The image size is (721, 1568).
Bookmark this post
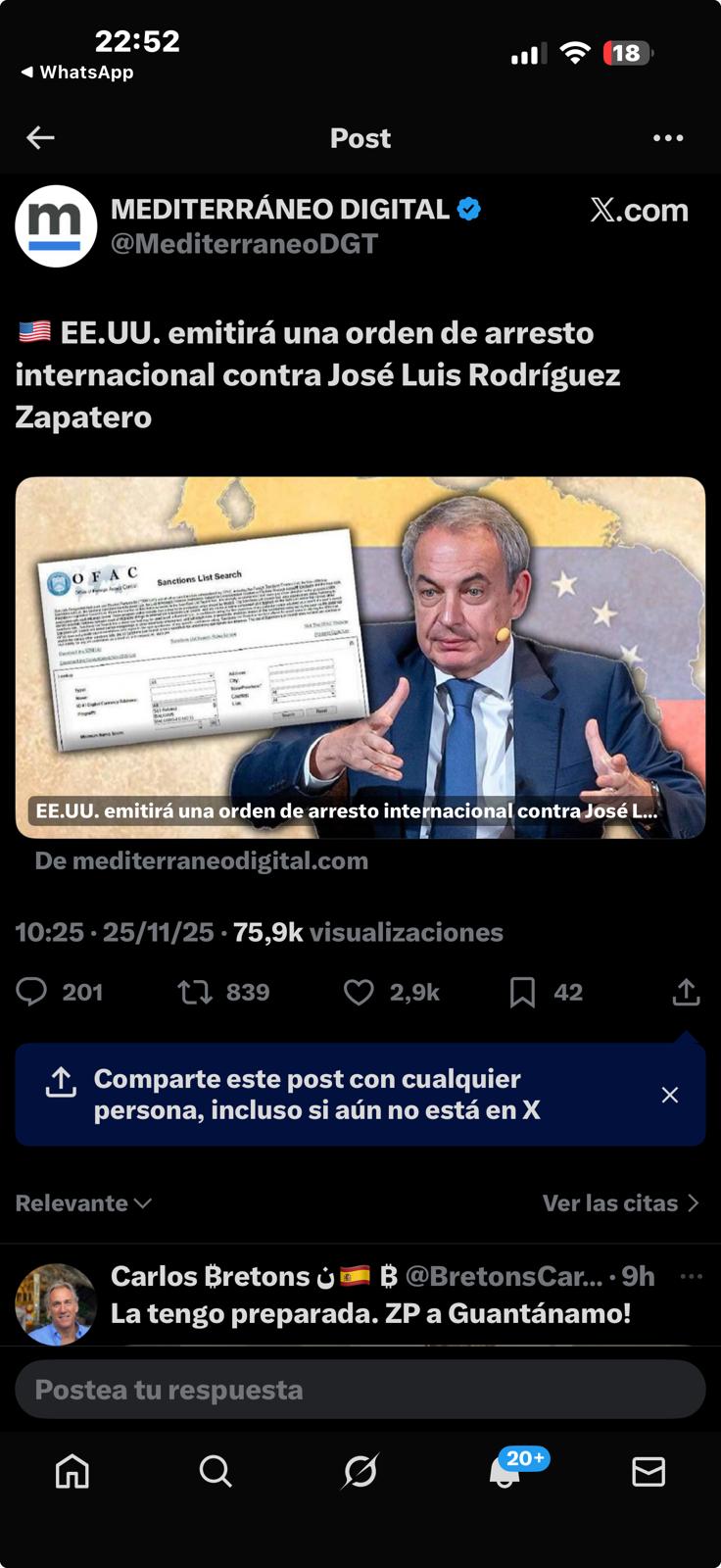point(522,992)
